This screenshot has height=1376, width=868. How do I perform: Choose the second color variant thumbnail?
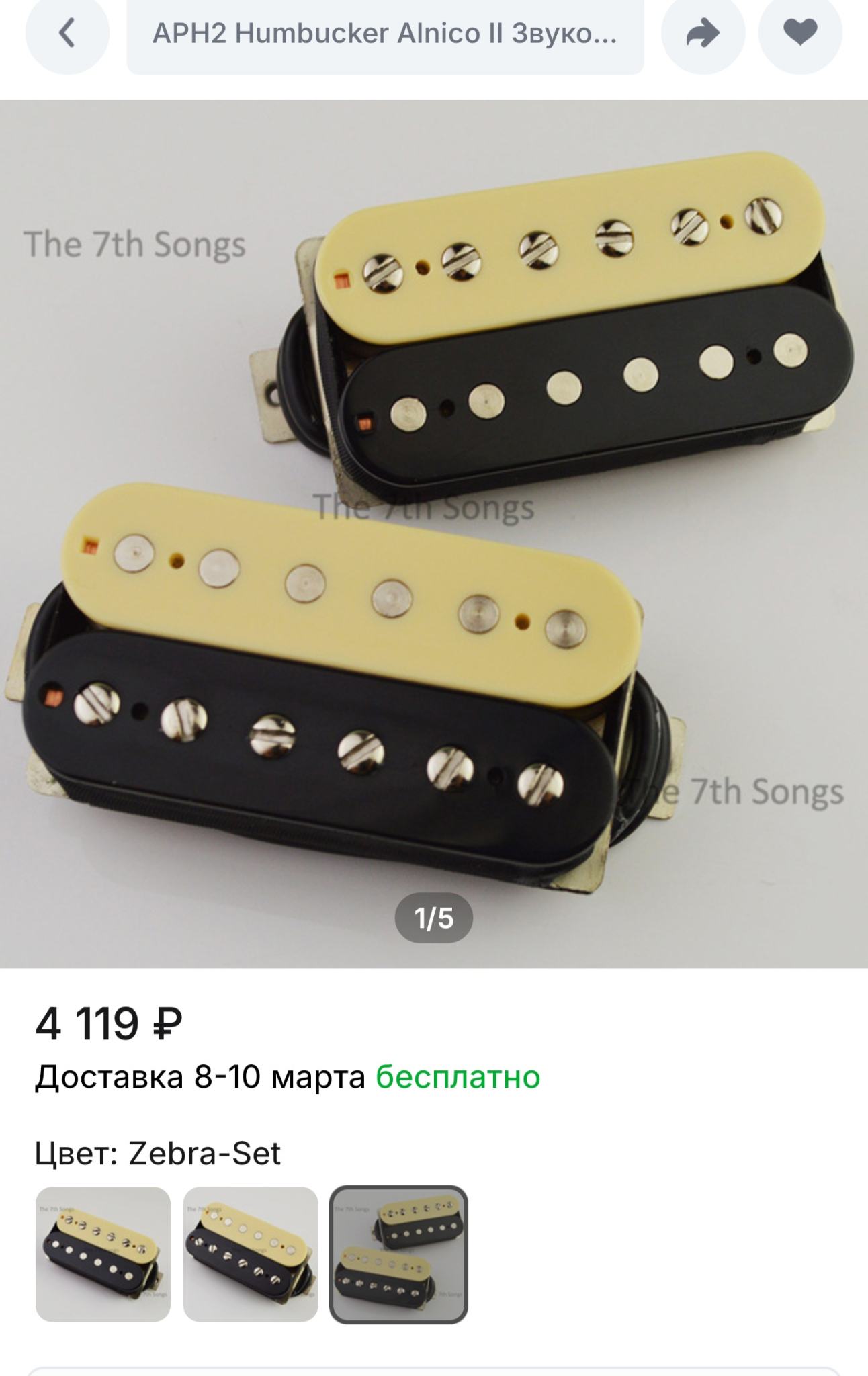(251, 1254)
